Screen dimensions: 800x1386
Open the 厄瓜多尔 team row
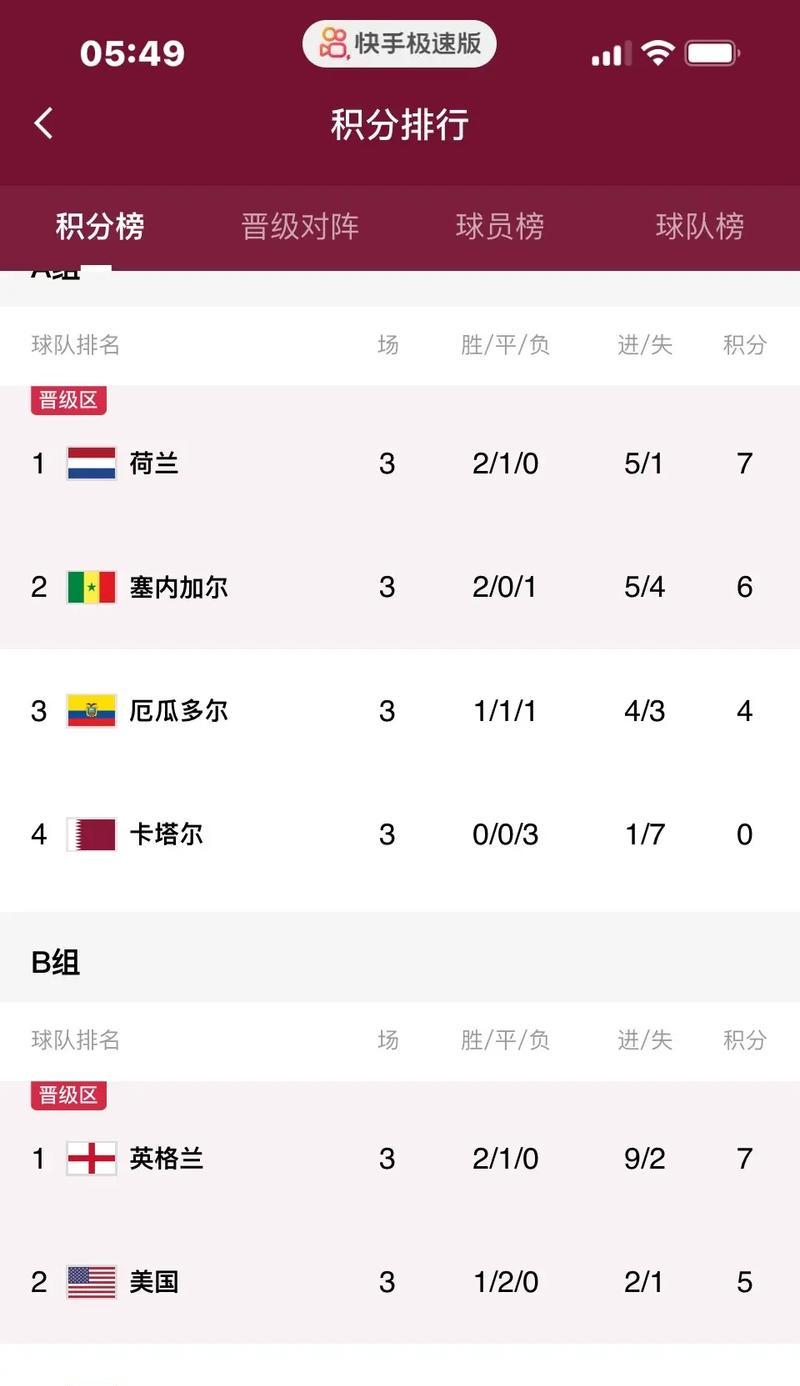(400, 711)
